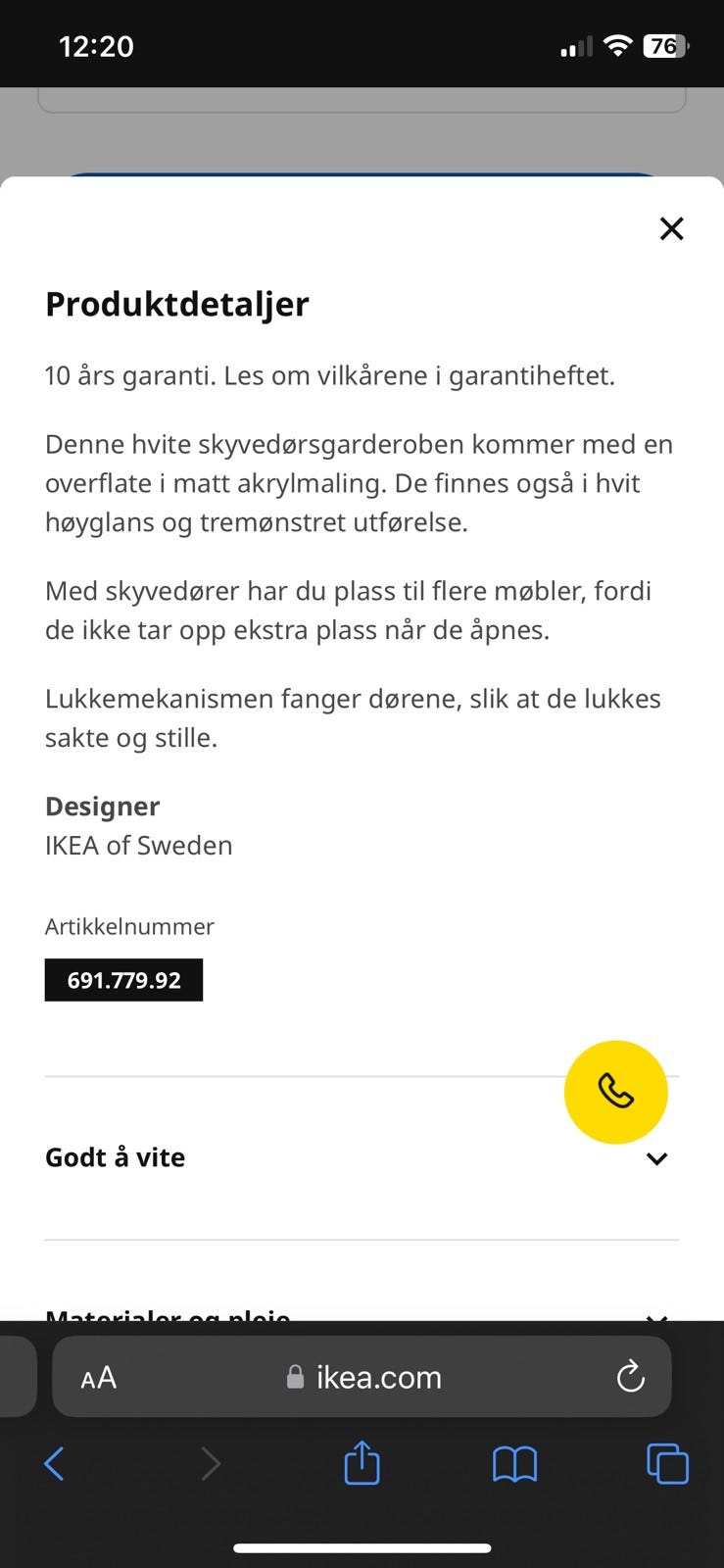Close the Produktdetaljer overlay
This screenshot has width=724, height=1568.
[x=671, y=228]
